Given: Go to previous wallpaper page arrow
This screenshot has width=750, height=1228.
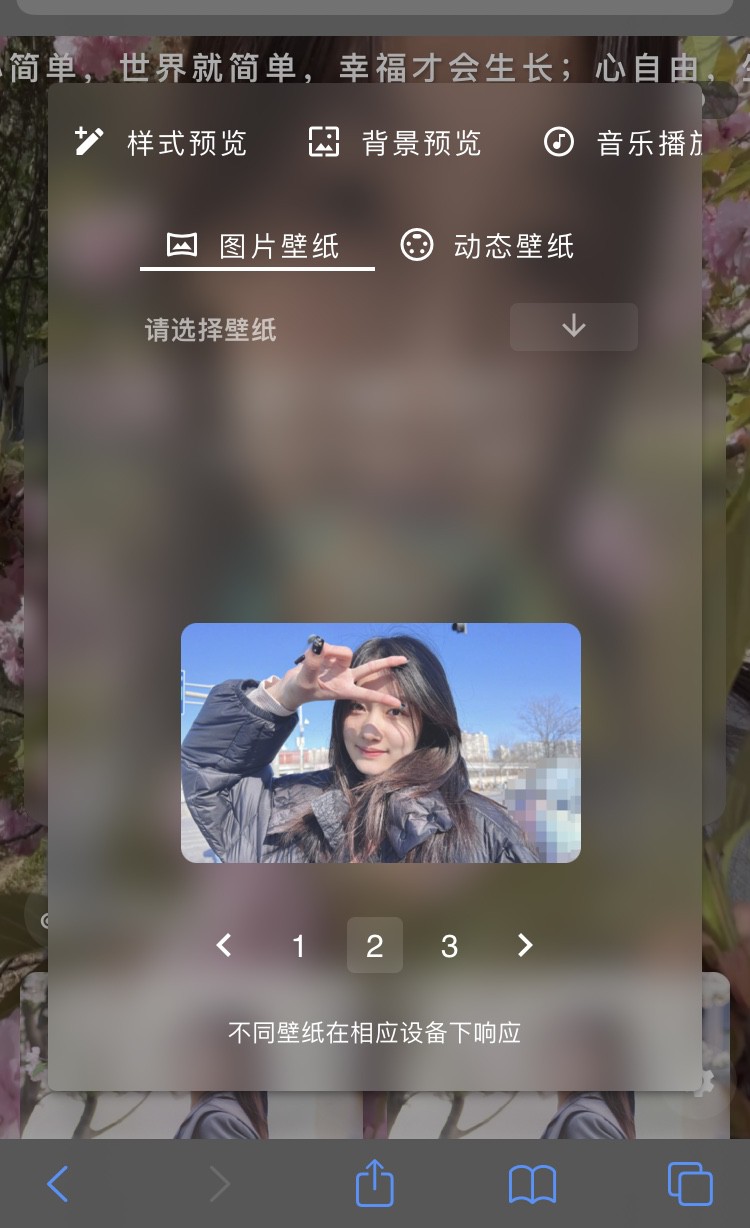Looking at the screenshot, I should (x=224, y=945).
